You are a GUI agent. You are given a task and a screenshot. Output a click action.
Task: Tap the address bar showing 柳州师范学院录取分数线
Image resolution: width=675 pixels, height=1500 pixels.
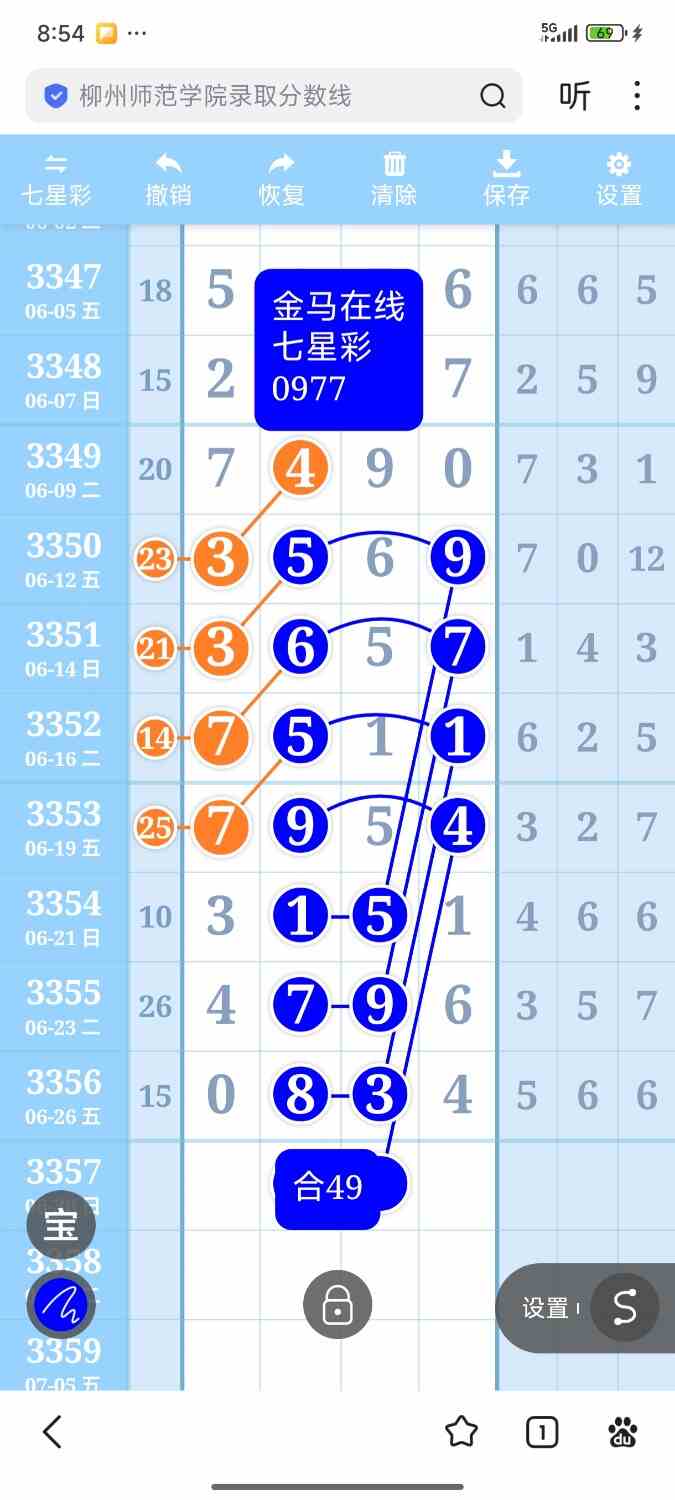click(x=273, y=96)
